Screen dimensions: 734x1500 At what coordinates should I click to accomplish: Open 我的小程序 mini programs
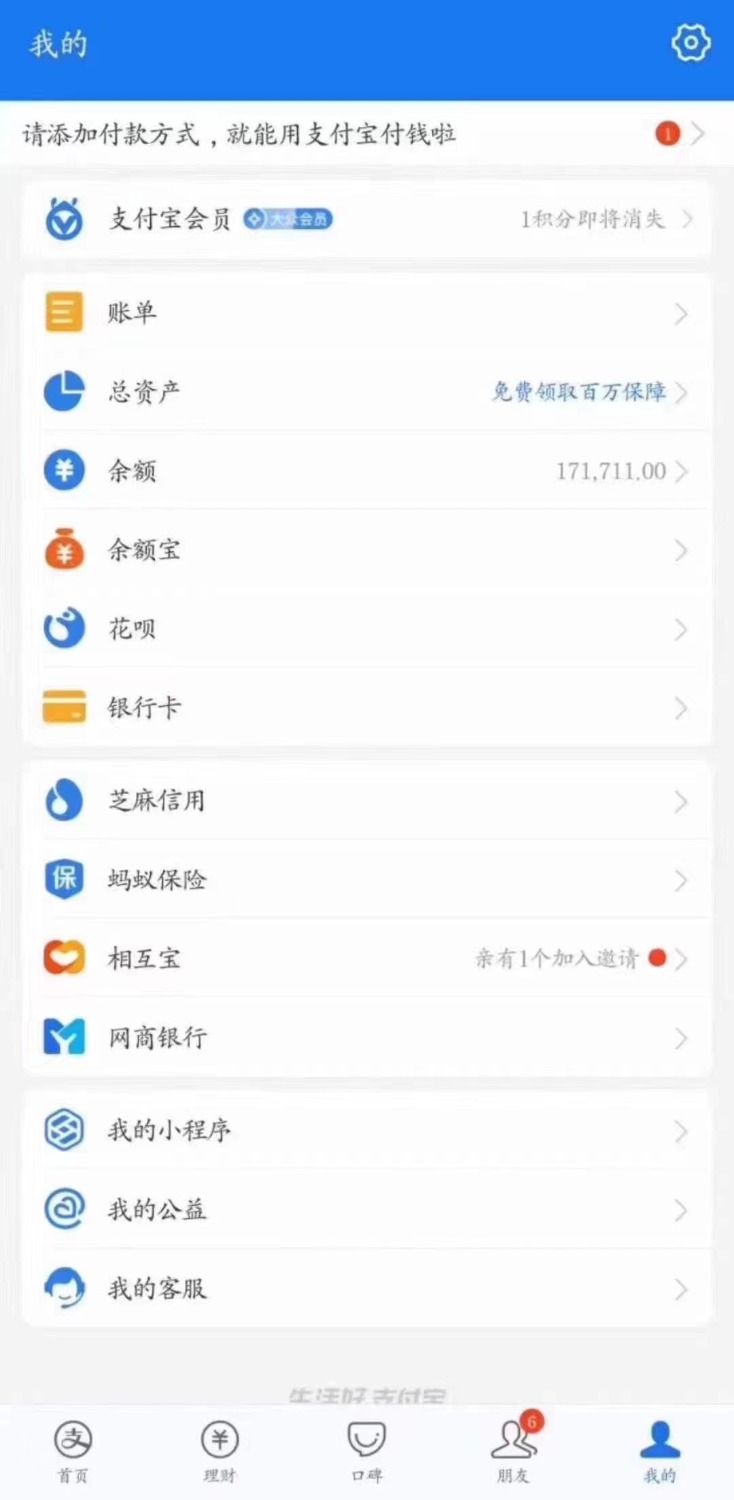[366, 1131]
